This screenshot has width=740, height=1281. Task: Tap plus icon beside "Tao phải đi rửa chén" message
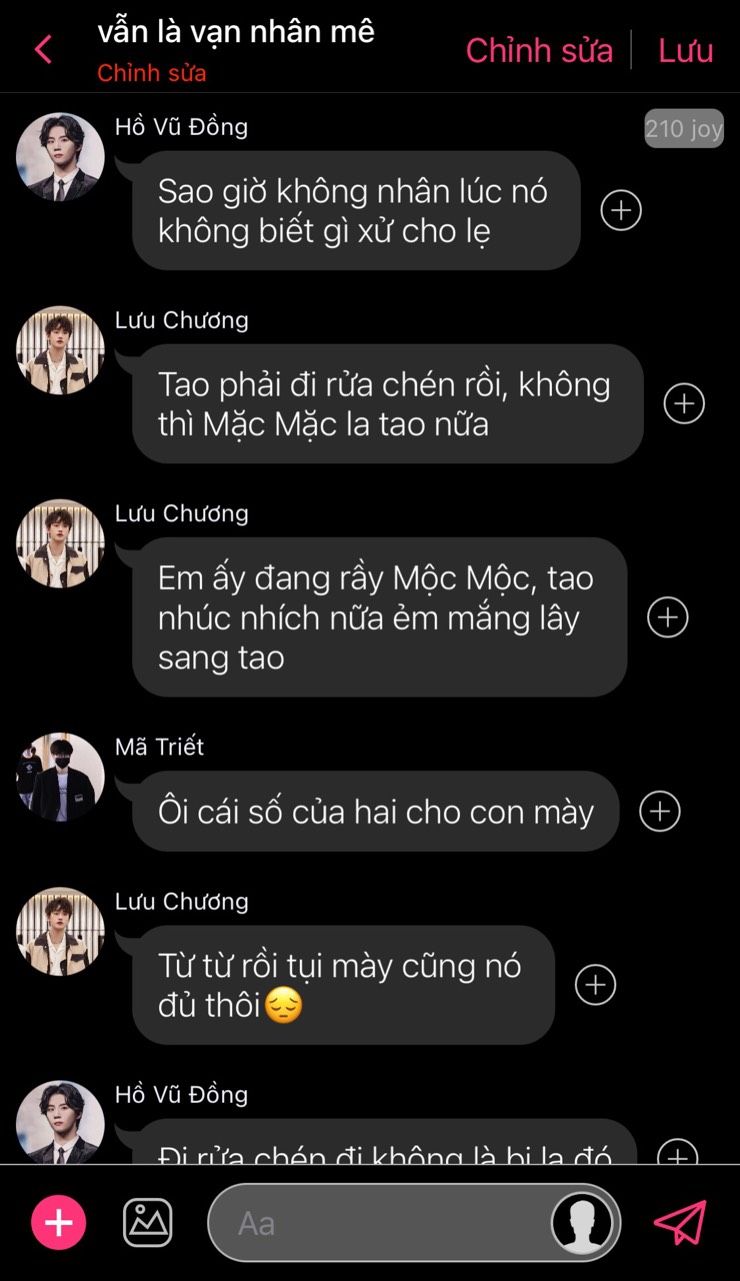[685, 403]
